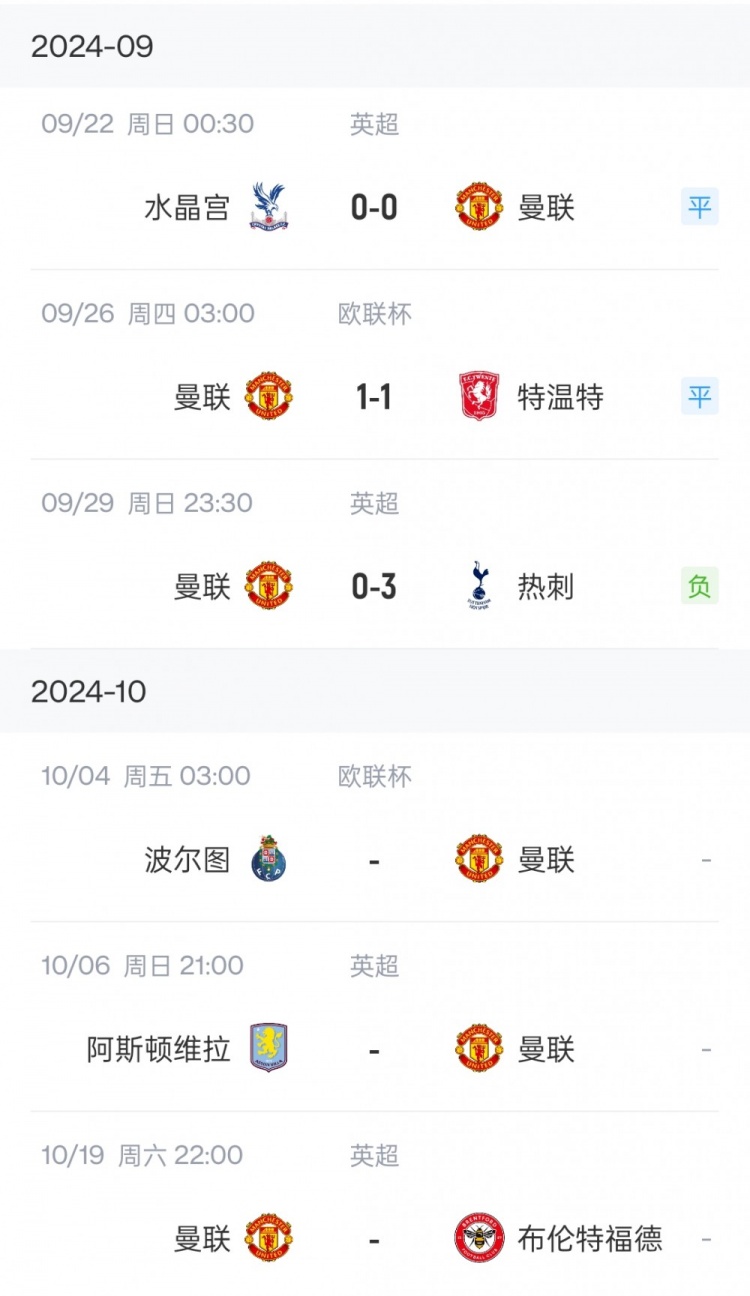The width and height of the screenshot is (750, 1296).
Task: Open the 波尔图 vs 曼联 fixture
Action: pyautogui.click(x=375, y=828)
